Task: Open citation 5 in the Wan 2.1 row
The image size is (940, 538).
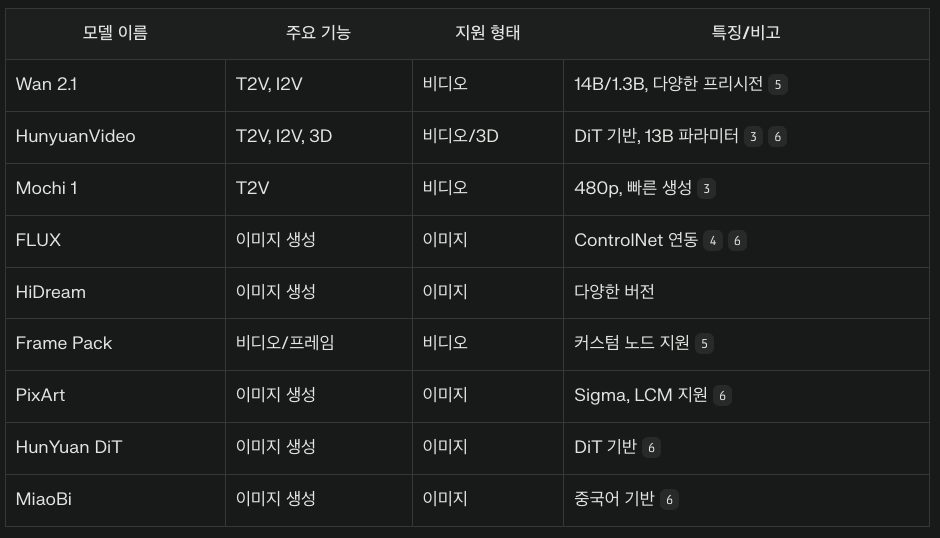Action: click(x=778, y=85)
